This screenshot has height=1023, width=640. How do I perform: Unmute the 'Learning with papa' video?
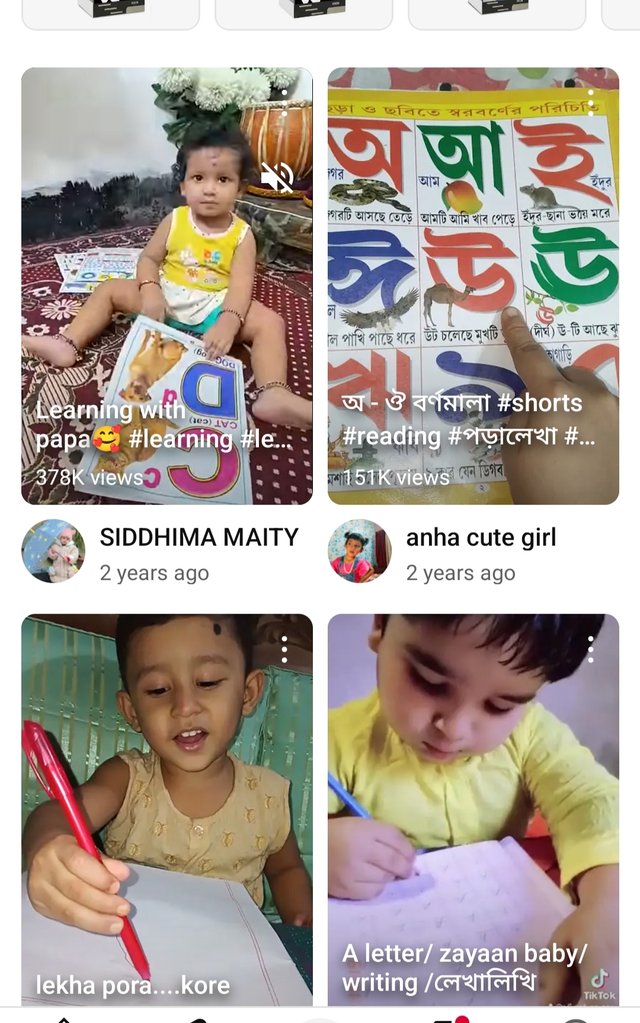click(x=277, y=178)
